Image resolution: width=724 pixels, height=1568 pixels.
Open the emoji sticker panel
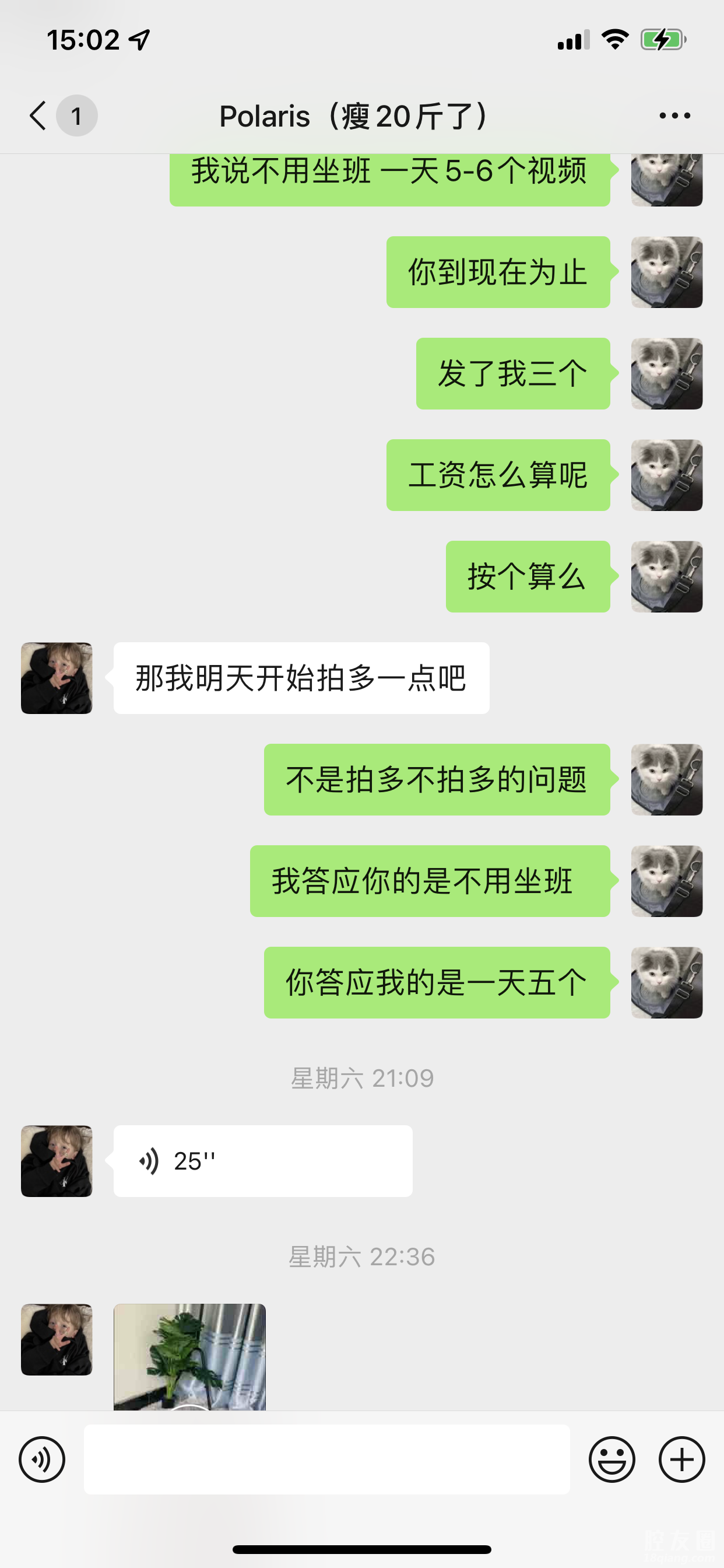coord(611,1459)
